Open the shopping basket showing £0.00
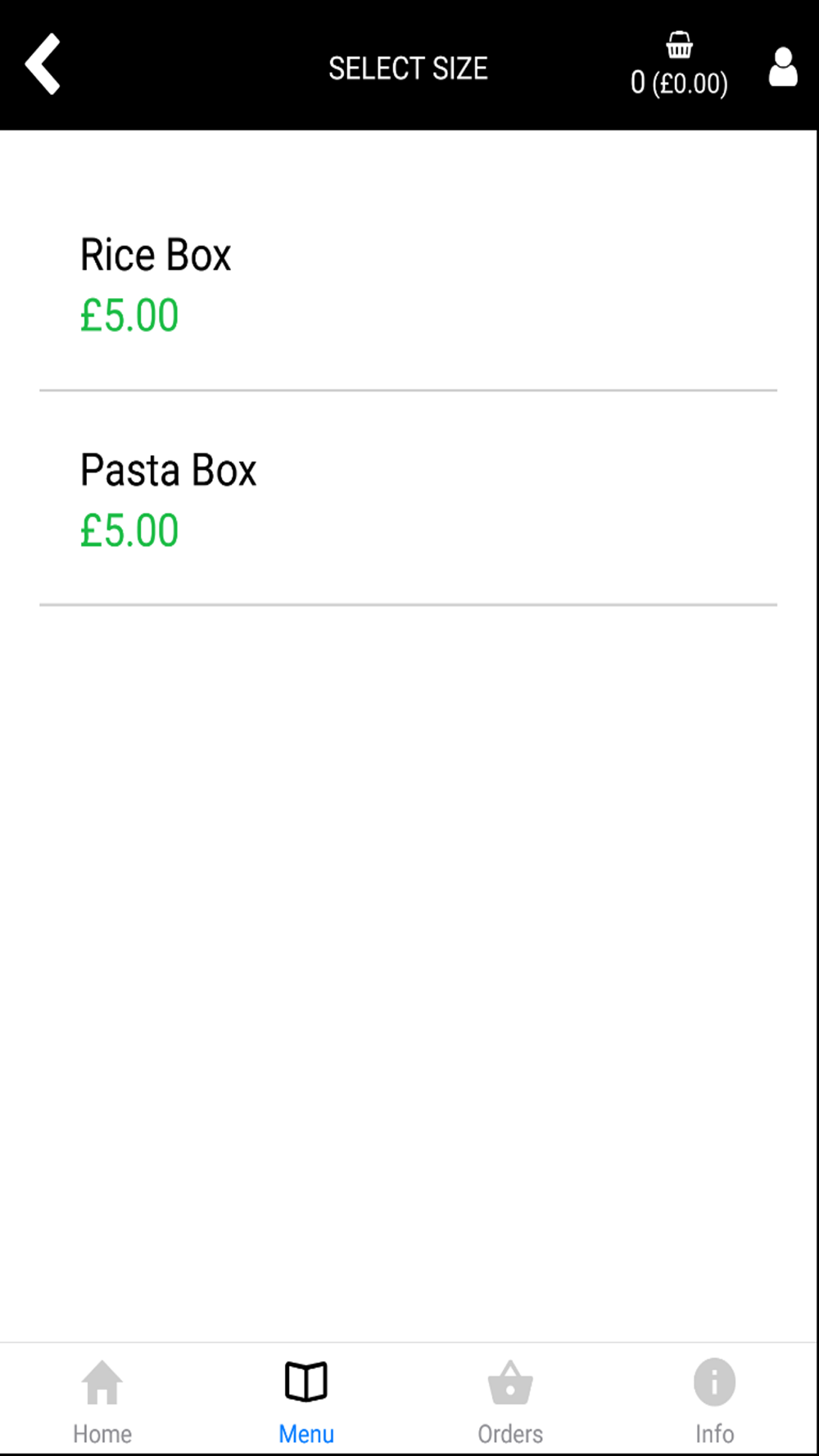819x1456 pixels. pos(679,66)
